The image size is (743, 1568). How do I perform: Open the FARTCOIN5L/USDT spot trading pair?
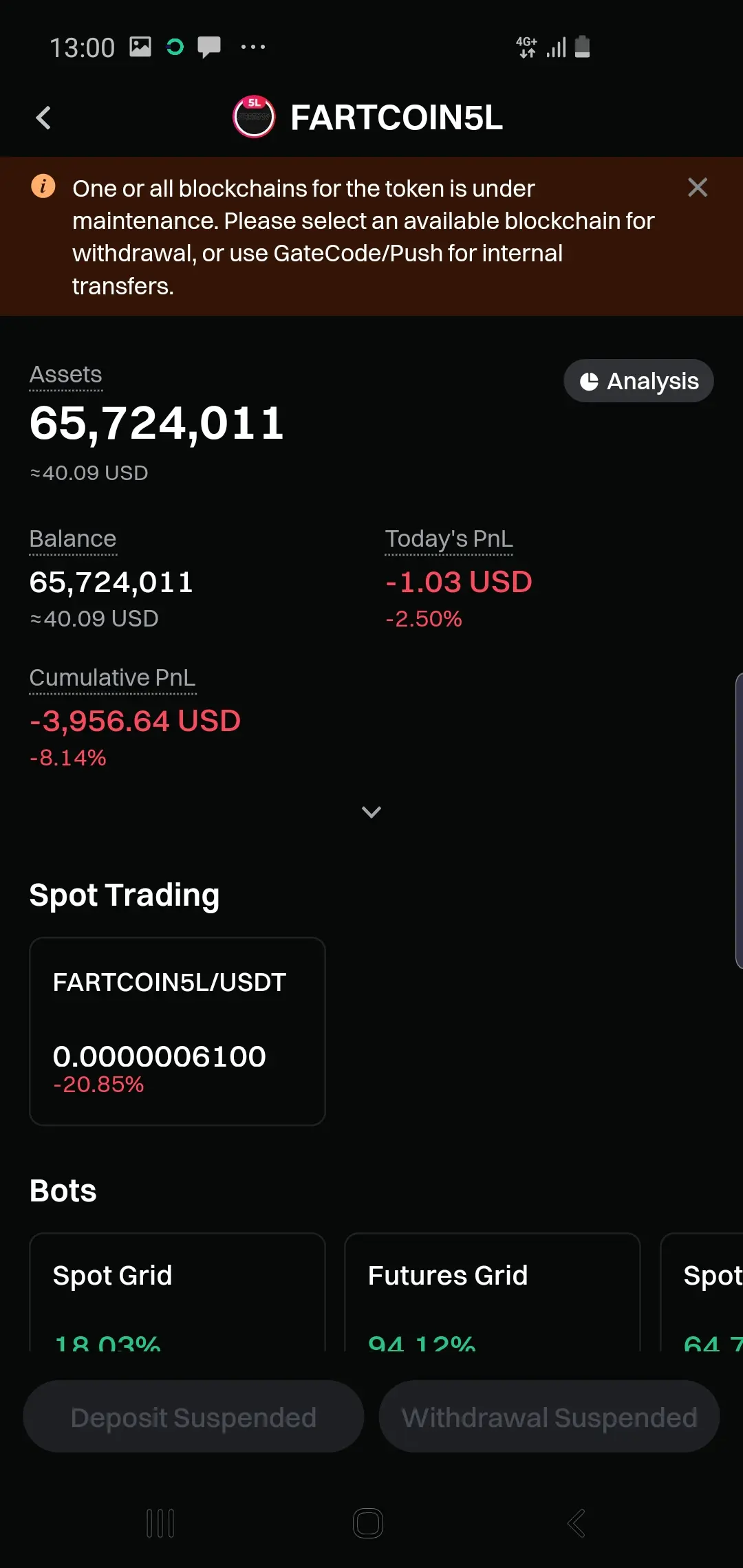pyautogui.click(x=177, y=1031)
